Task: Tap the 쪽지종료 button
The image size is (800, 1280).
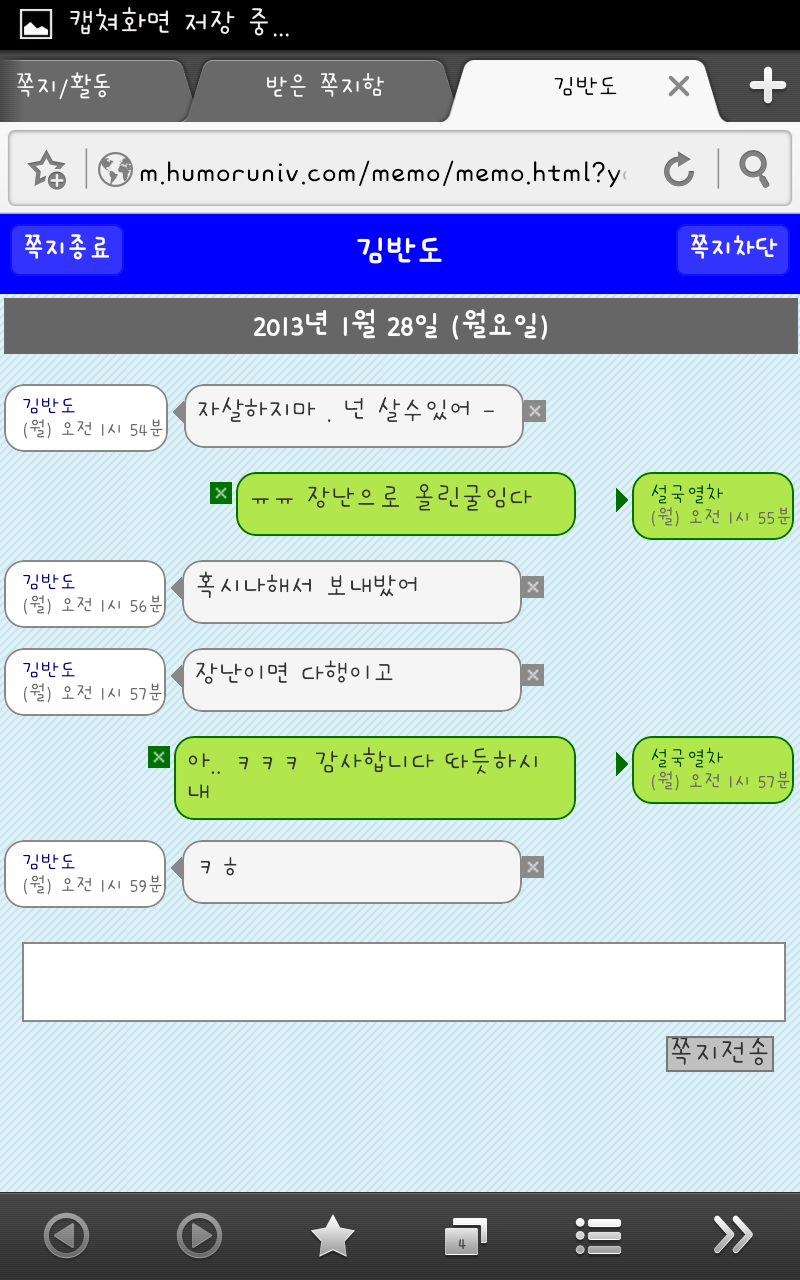Action: 67,249
